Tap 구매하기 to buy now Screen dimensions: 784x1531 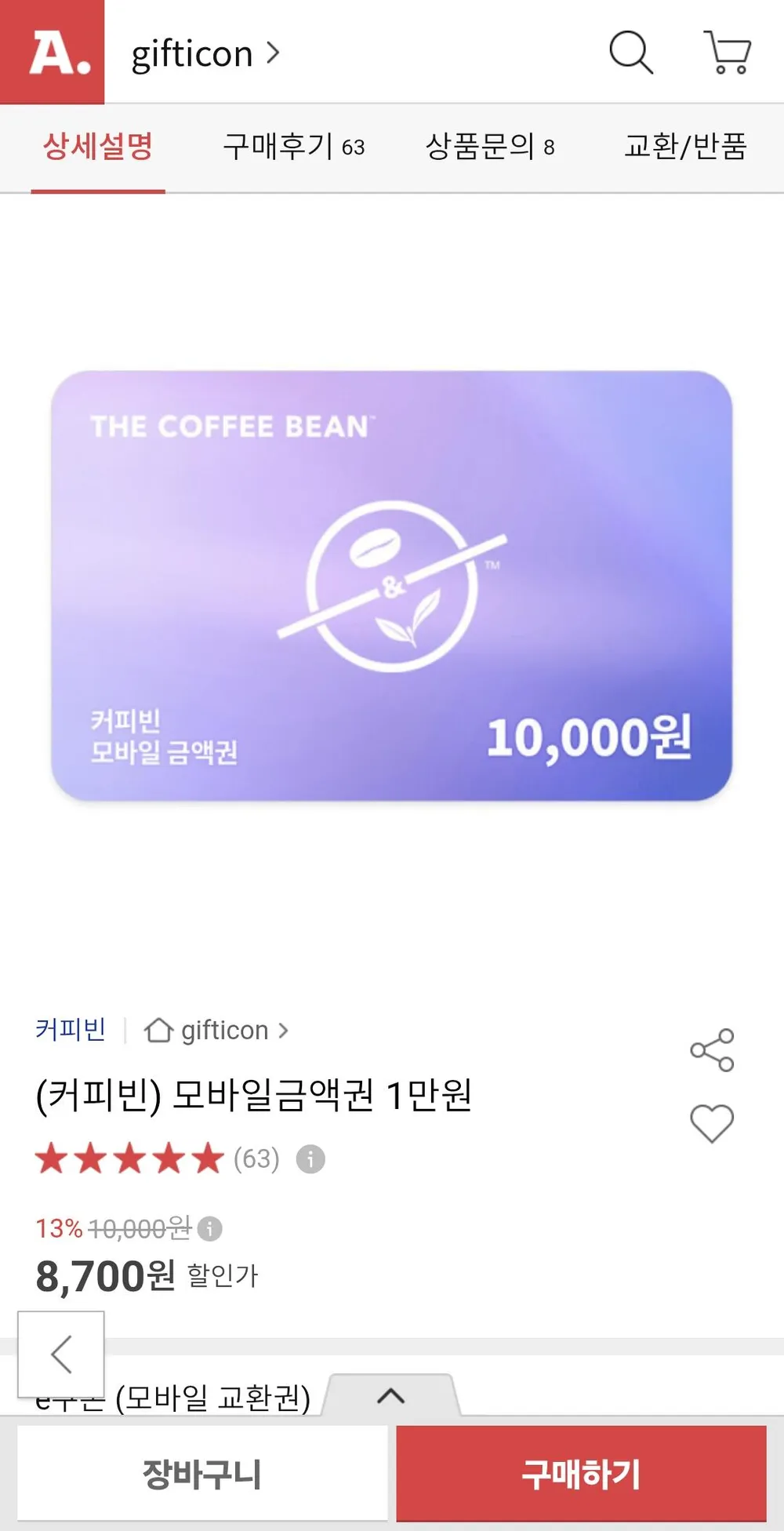point(581,1474)
